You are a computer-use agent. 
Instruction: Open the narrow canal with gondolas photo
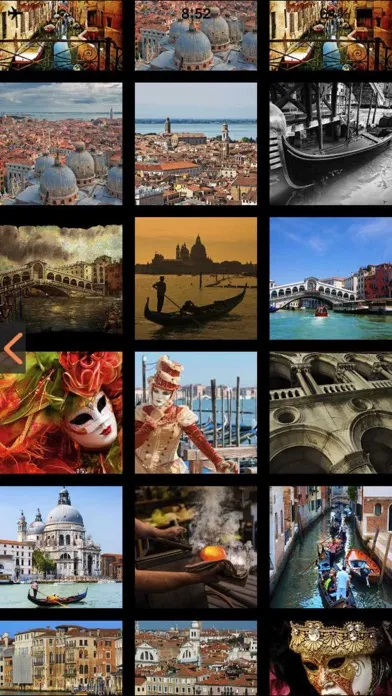coord(331,547)
